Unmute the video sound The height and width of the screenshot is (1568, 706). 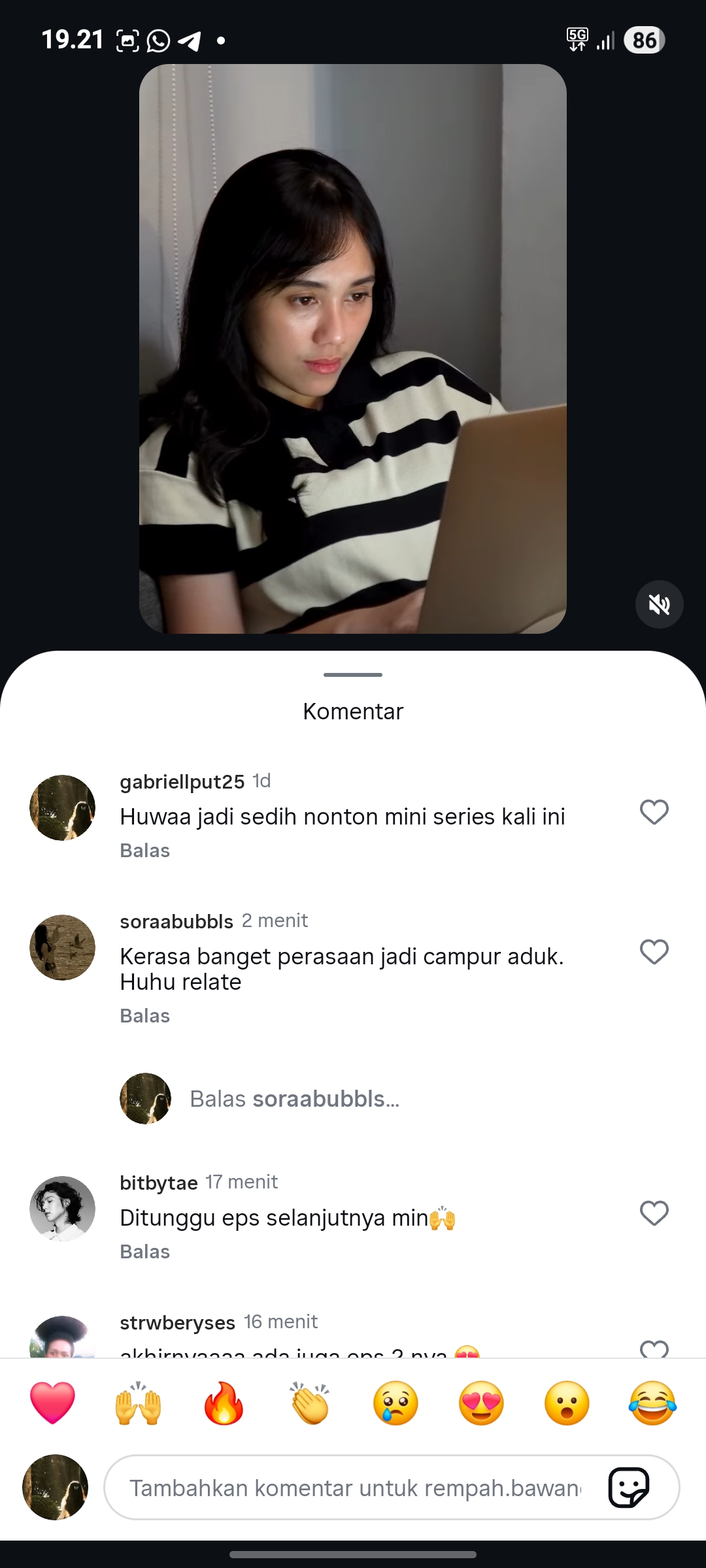659,604
